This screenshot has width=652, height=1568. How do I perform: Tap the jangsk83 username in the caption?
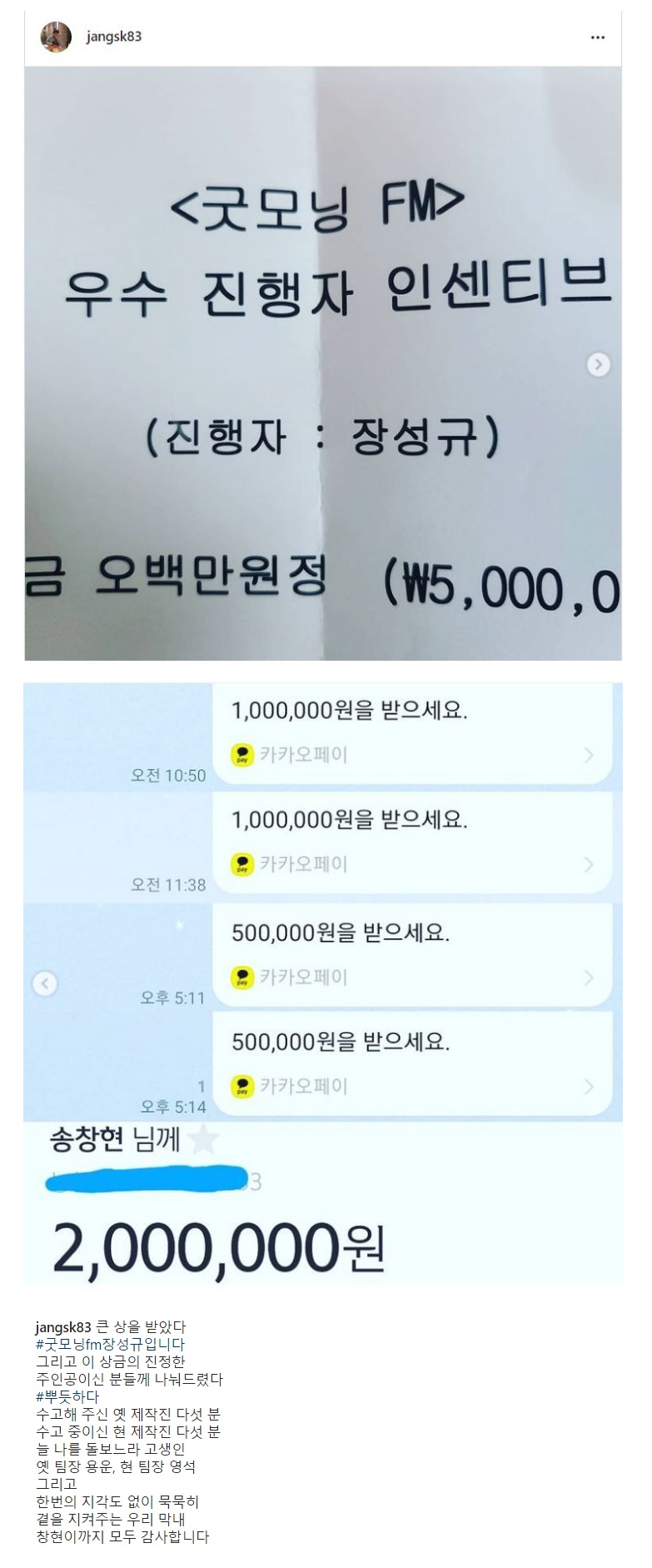tap(62, 1326)
